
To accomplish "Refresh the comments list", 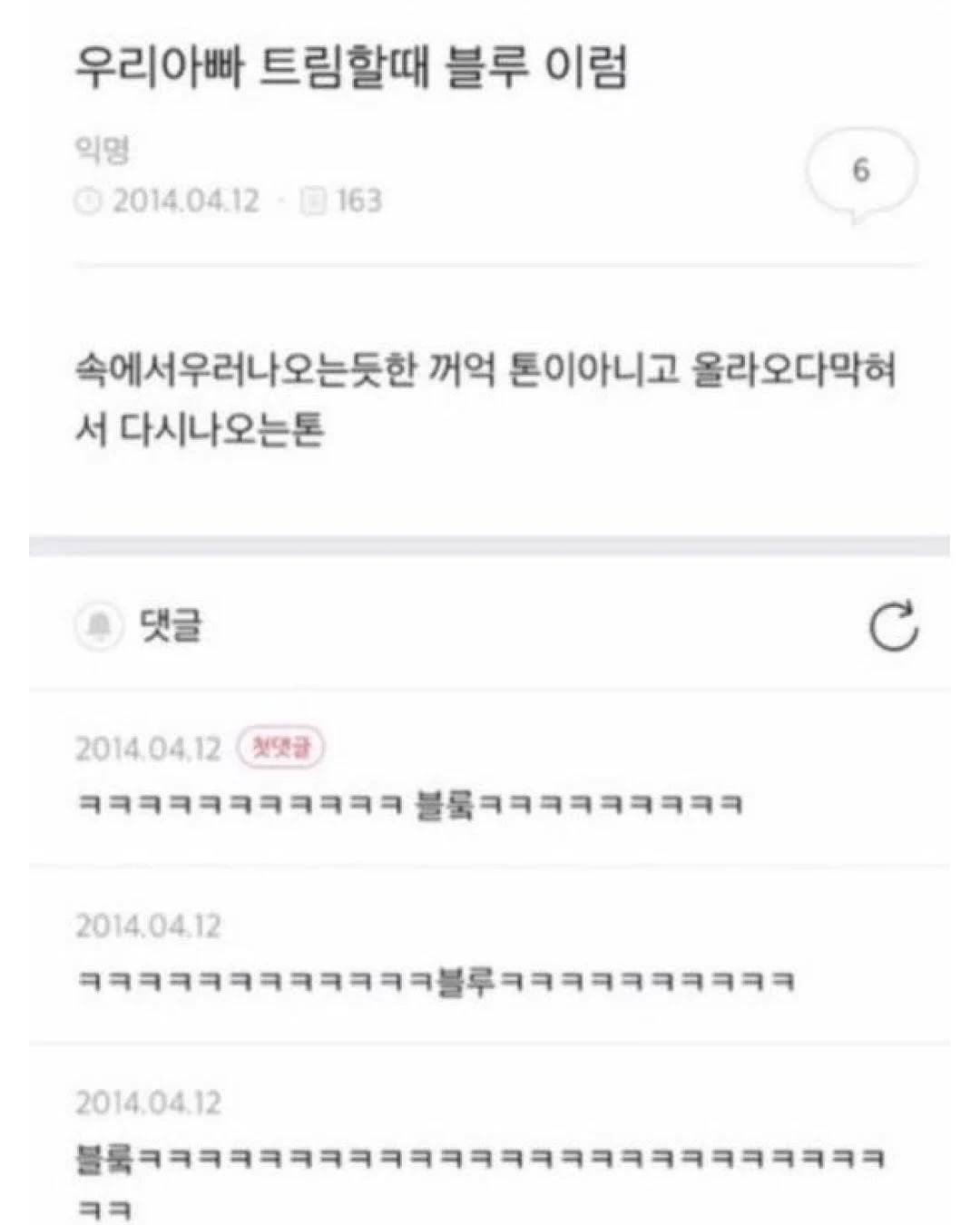I will [x=894, y=626].
